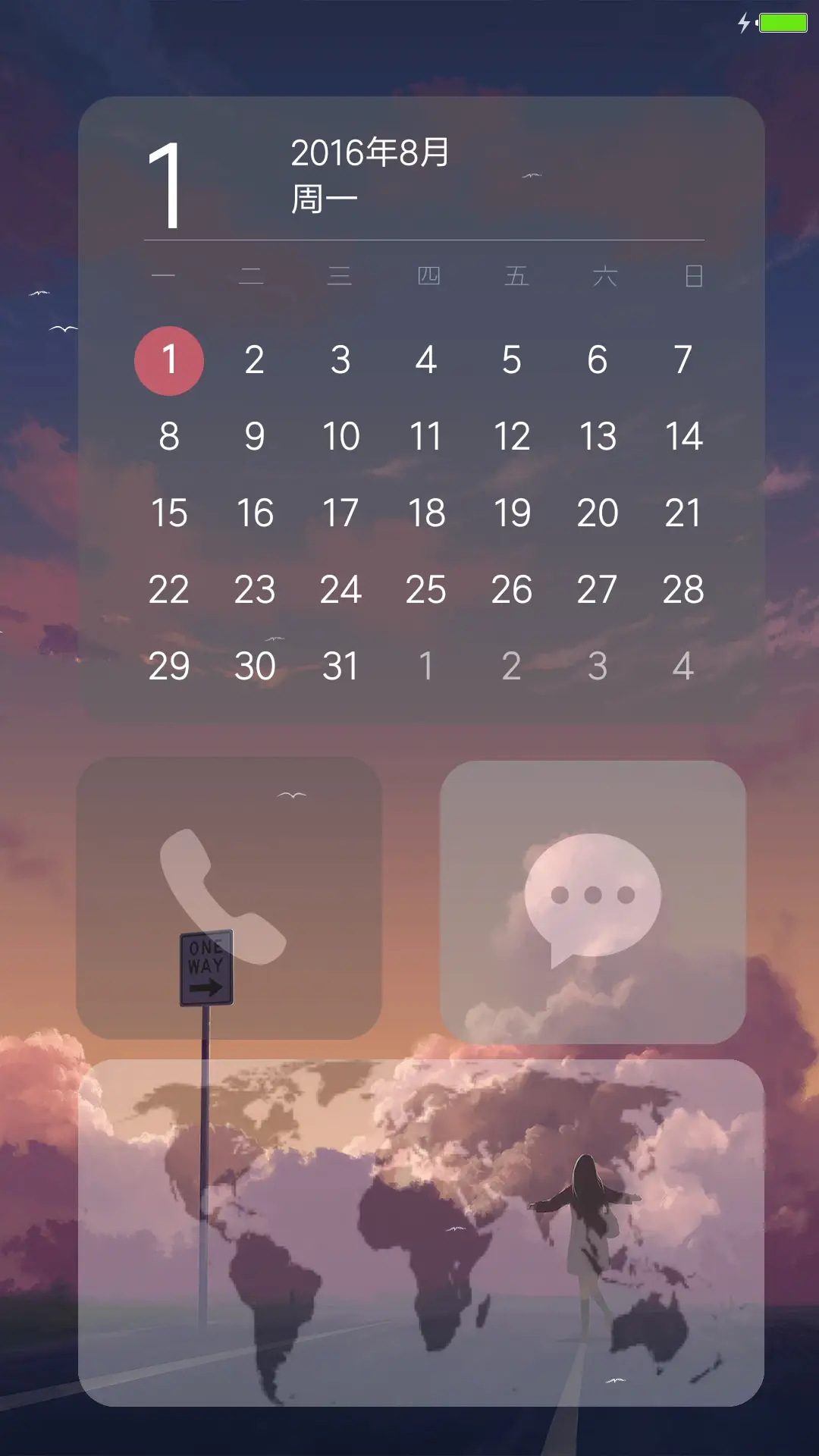Choose date 22 in the calendar
Viewport: 819px width, 1456px height.
(168, 590)
